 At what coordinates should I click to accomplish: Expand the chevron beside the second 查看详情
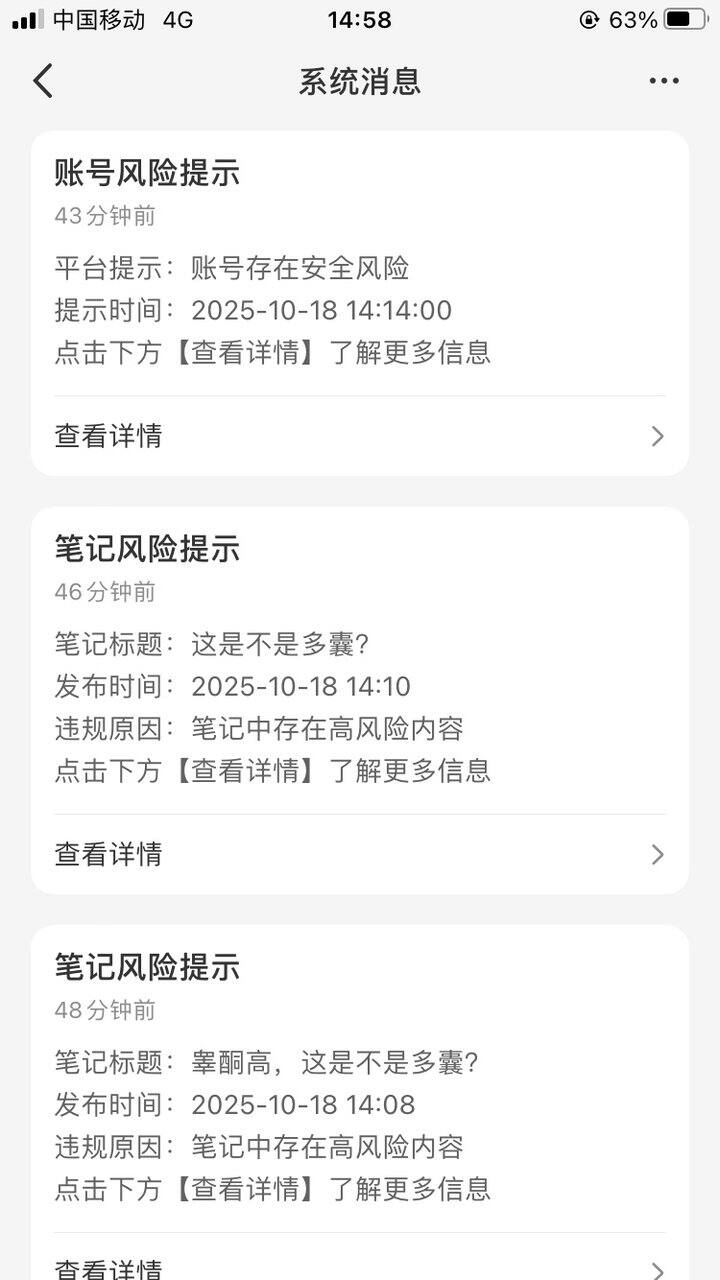[657, 853]
